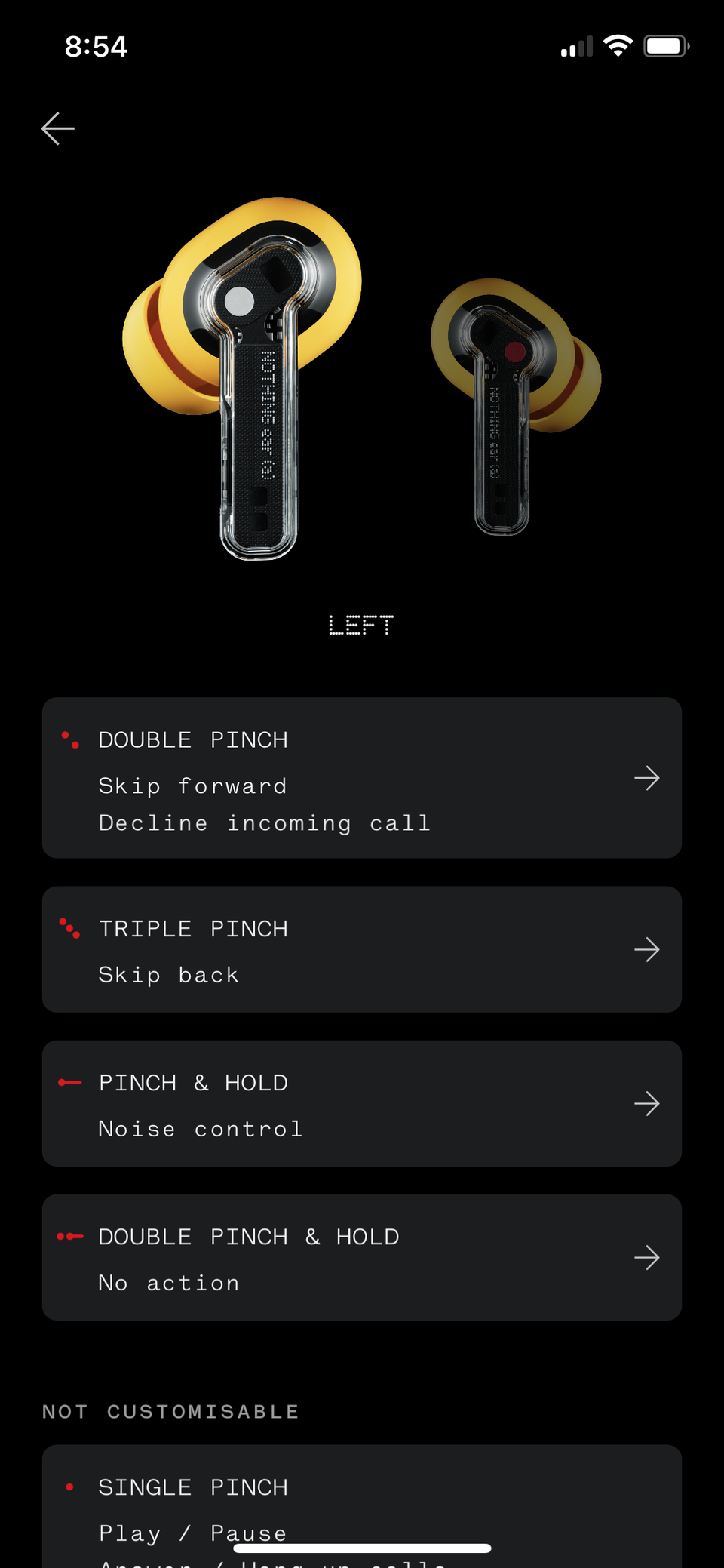Open Double Pinch skip forward settings
This screenshot has width=724, height=1568.
click(362, 778)
